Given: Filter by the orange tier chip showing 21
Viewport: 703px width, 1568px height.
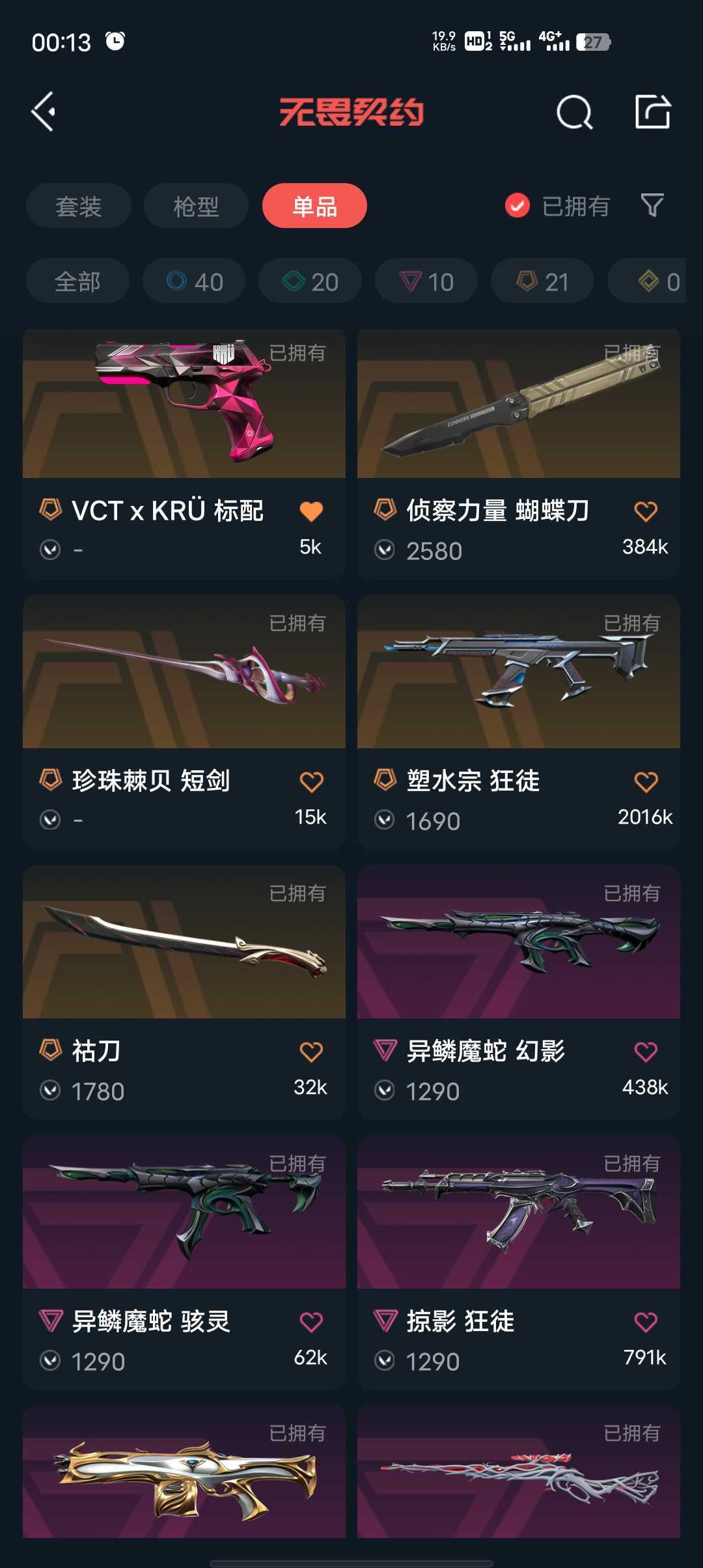Looking at the screenshot, I should [x=542, y=281].
